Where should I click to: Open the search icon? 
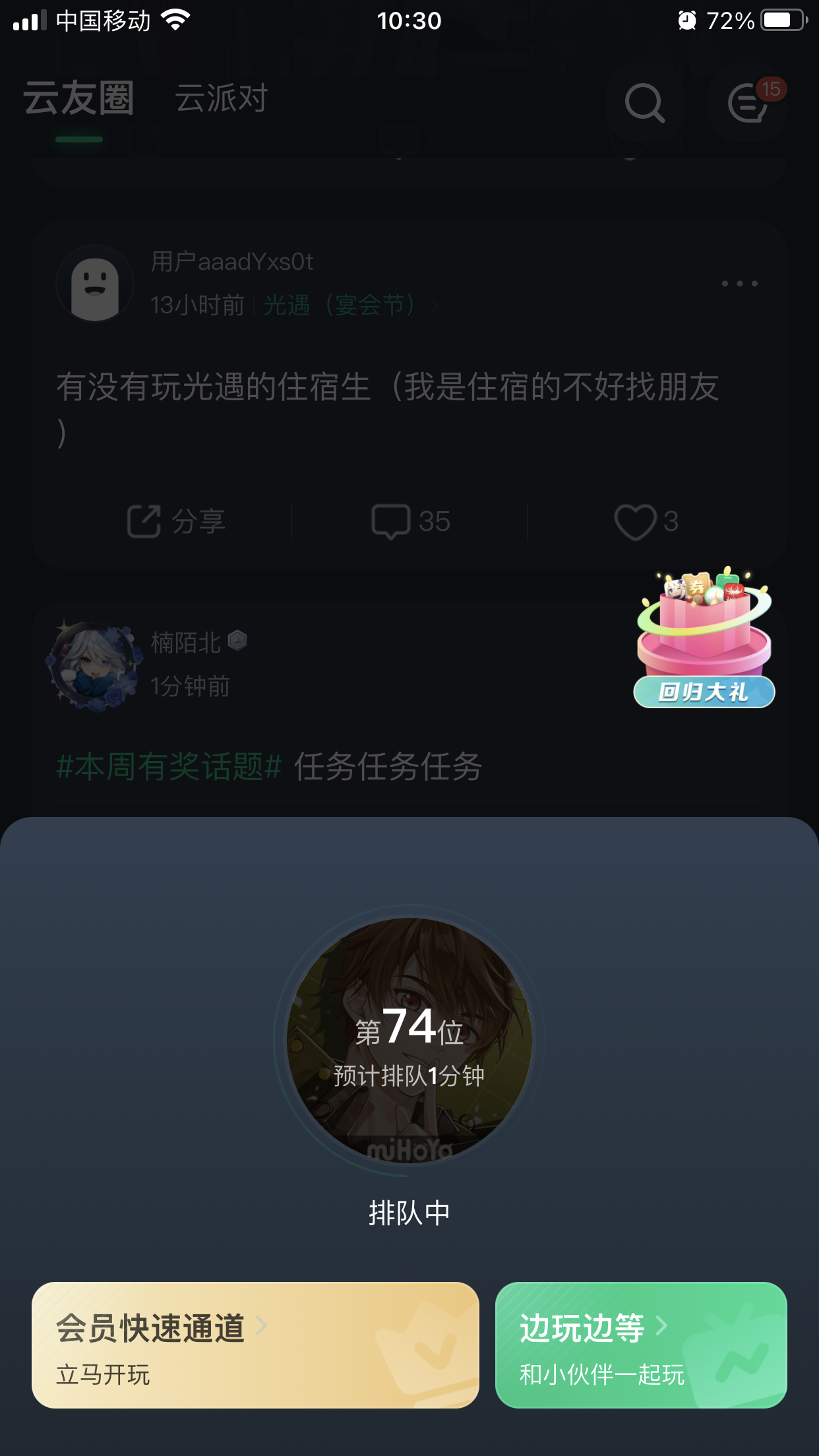644,103
